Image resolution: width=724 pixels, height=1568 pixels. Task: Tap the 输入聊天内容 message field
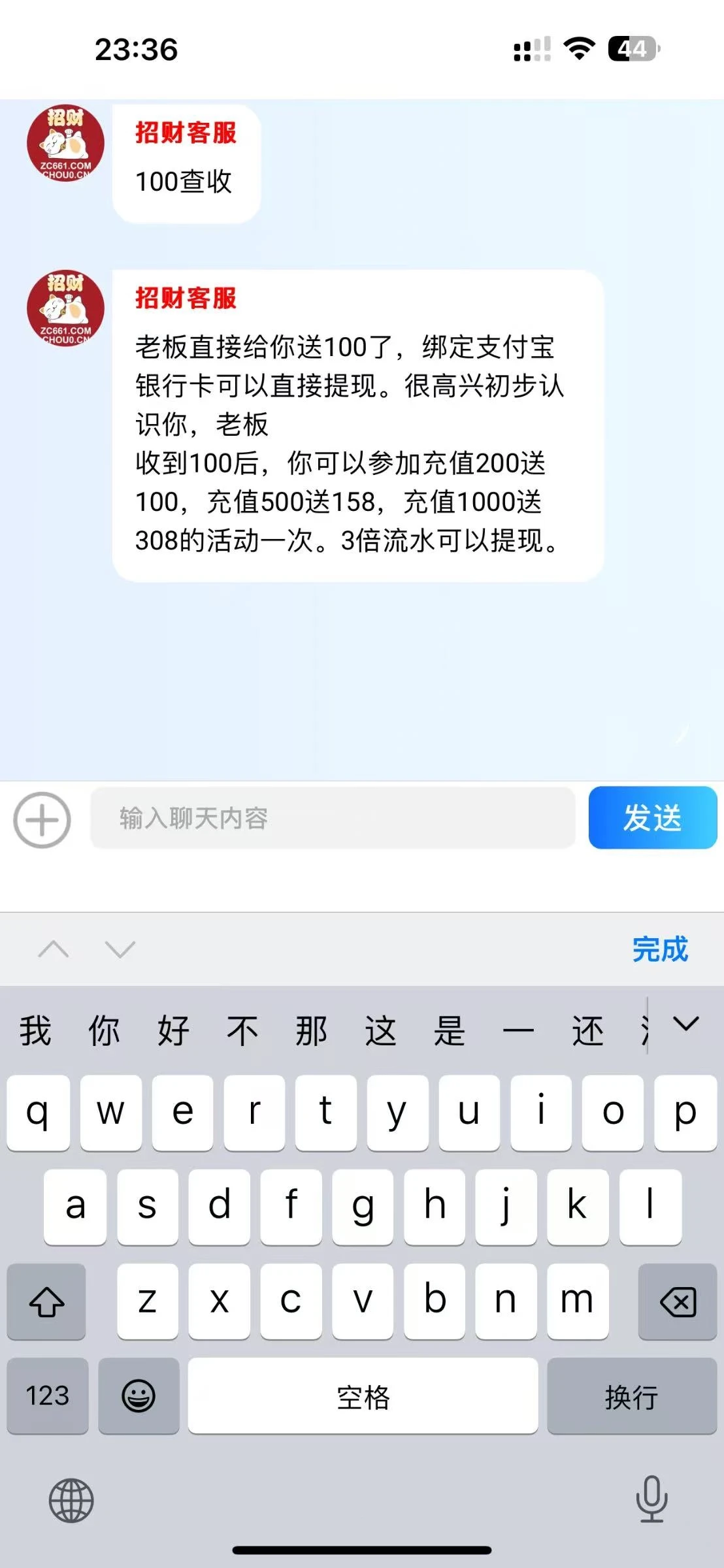tap(327, 819)
